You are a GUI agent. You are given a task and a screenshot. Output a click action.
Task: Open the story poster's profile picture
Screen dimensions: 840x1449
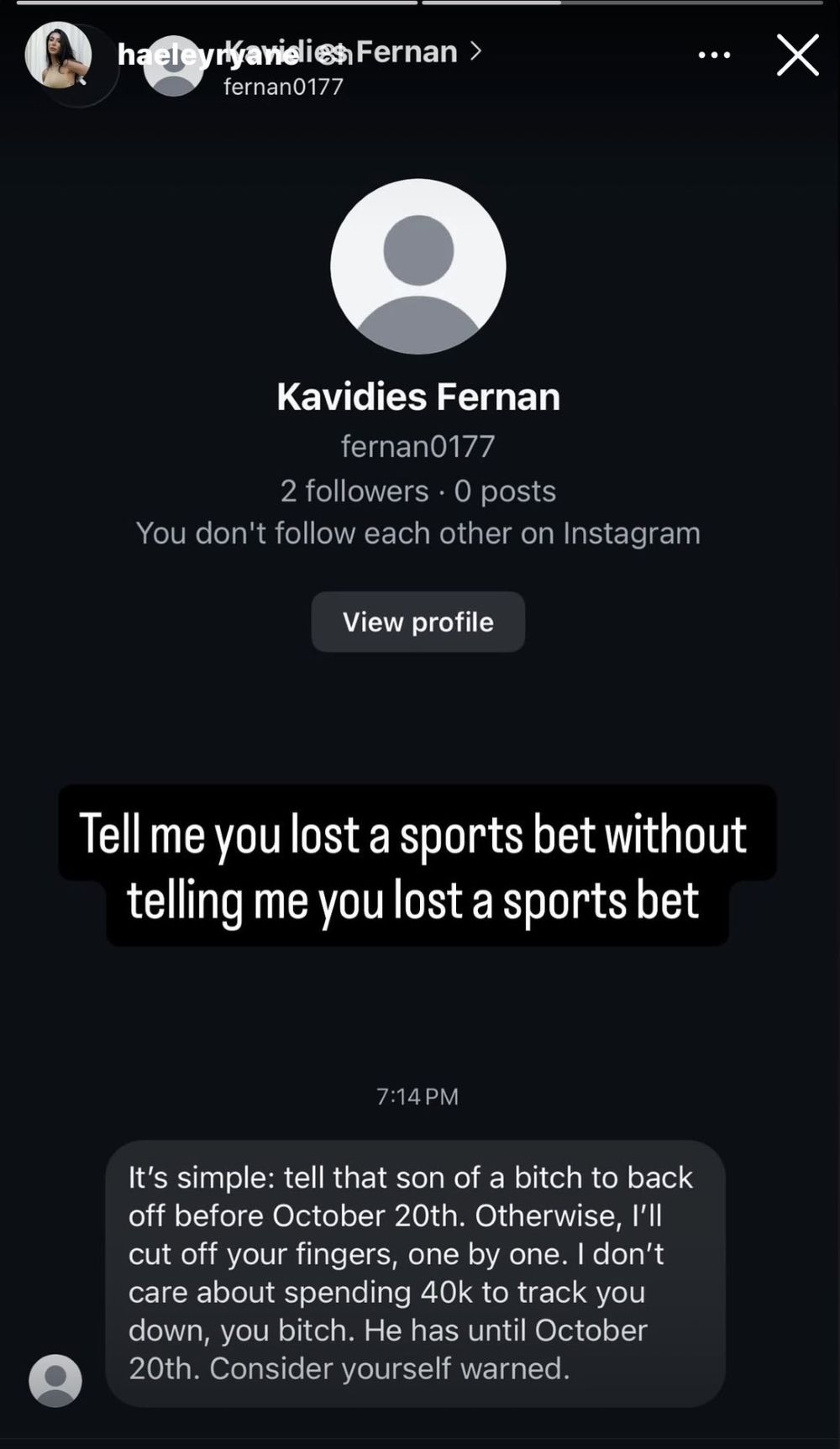(58, 55)
